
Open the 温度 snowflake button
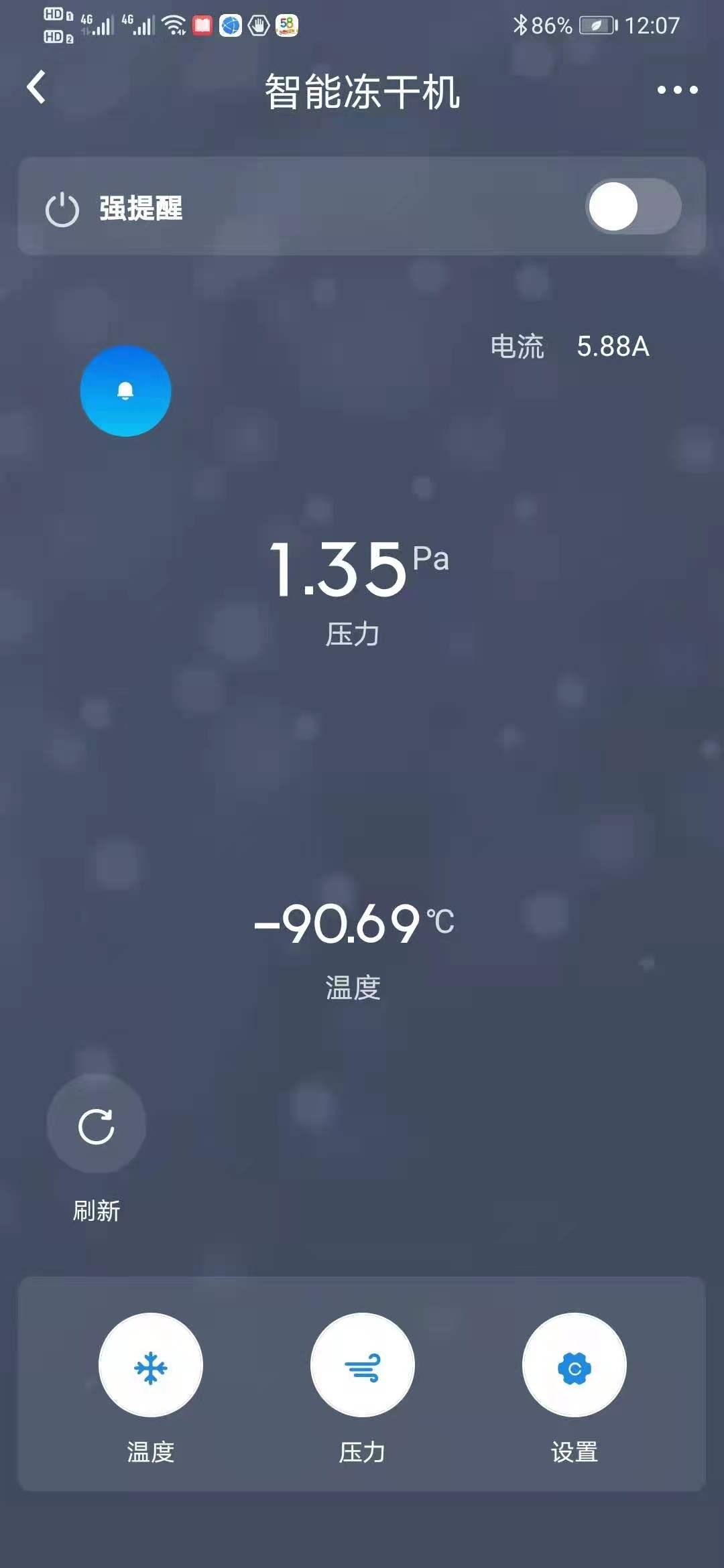tap(151, 1364)
